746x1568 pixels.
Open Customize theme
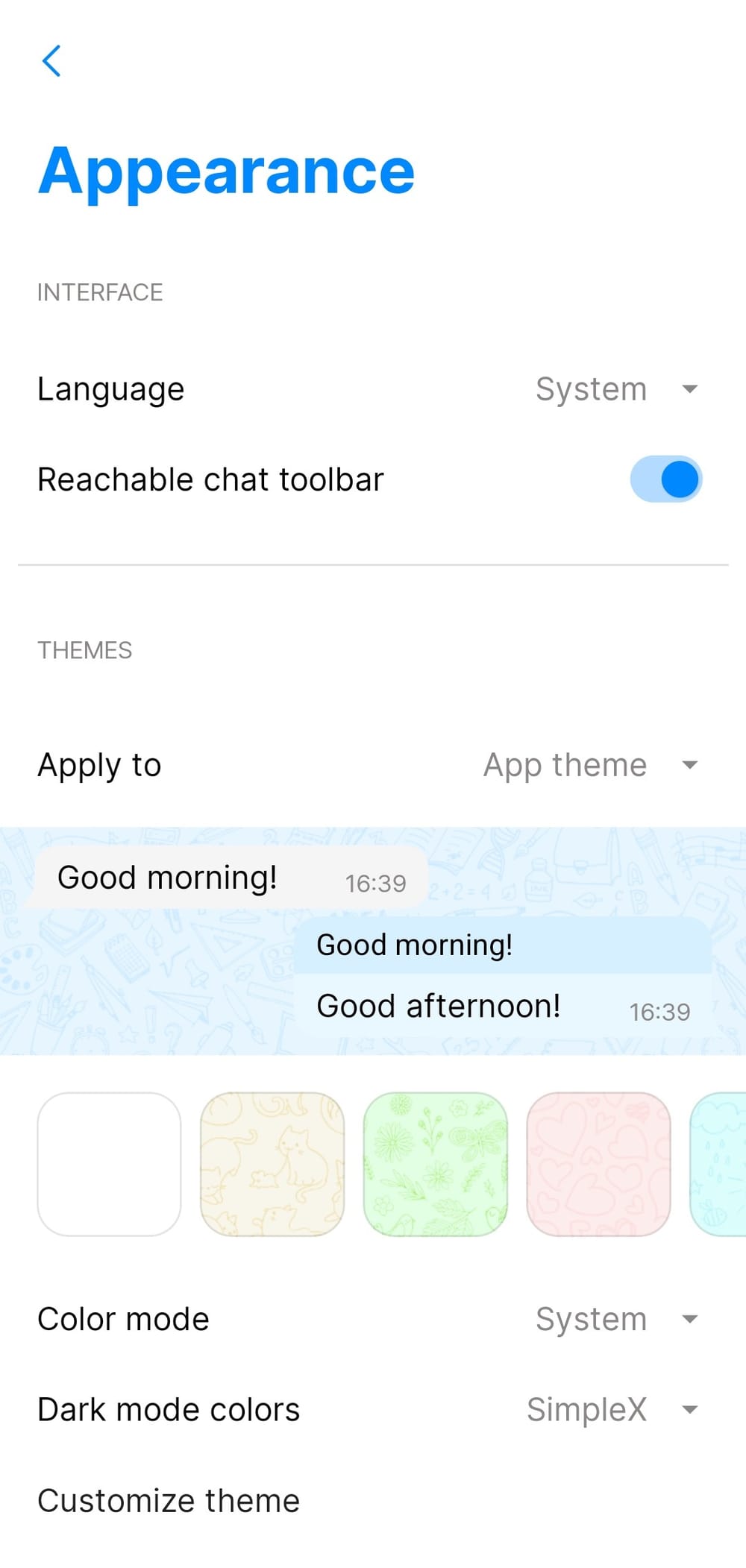click(168, 1500)
